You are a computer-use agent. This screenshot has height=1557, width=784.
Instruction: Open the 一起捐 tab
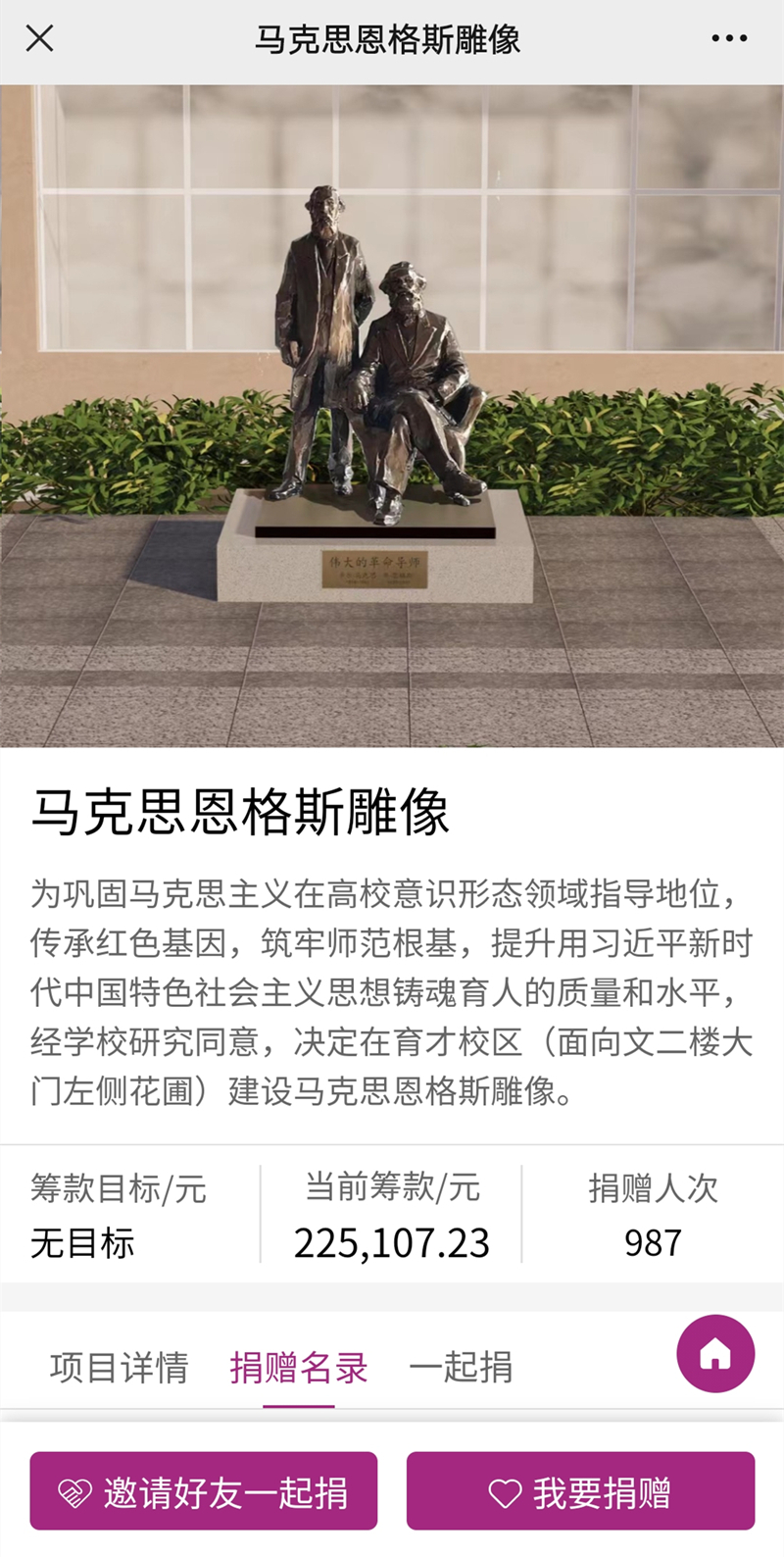[461, 1366]
